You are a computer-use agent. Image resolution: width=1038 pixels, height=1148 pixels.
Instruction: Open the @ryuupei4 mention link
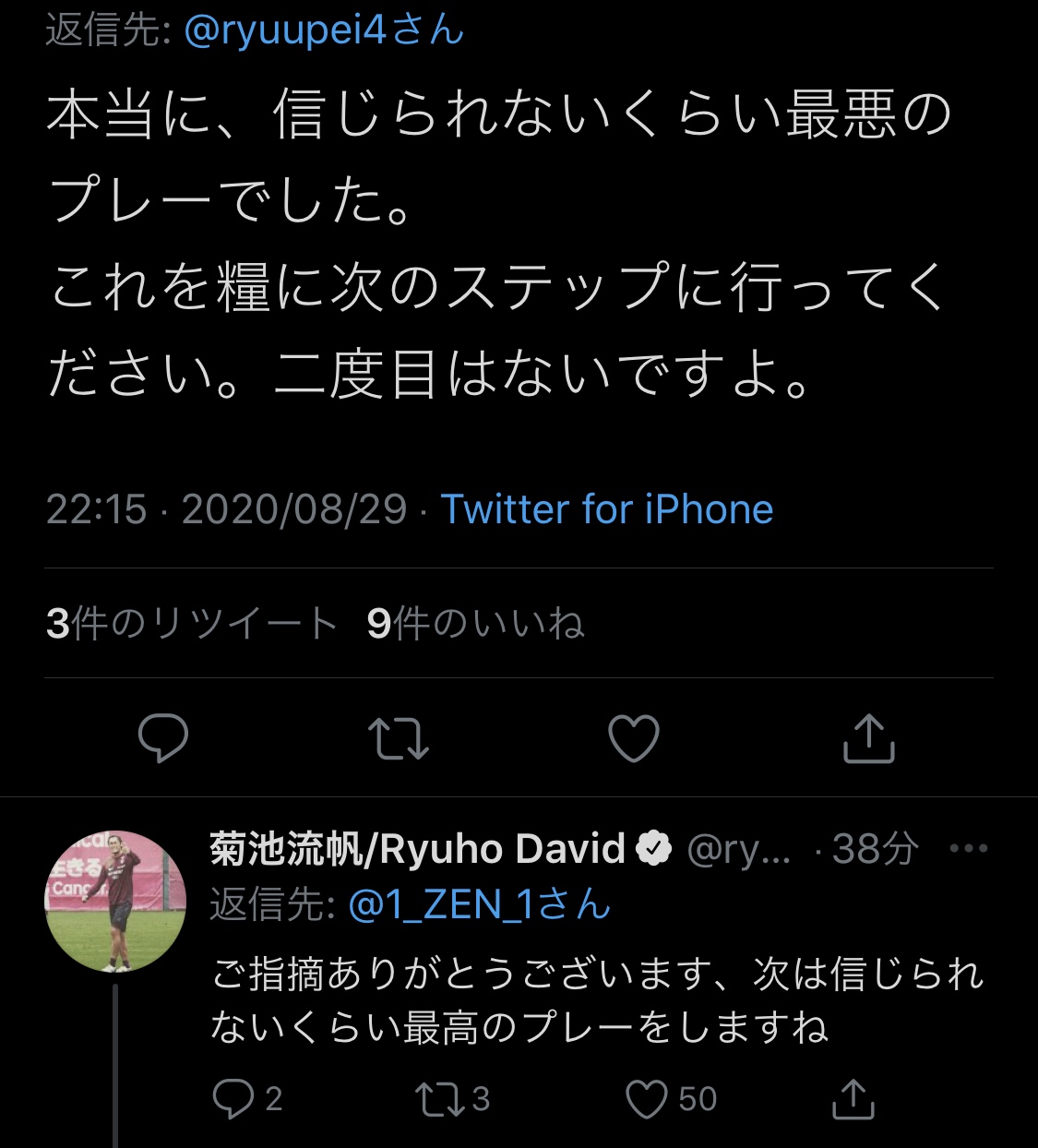point(323,30)
